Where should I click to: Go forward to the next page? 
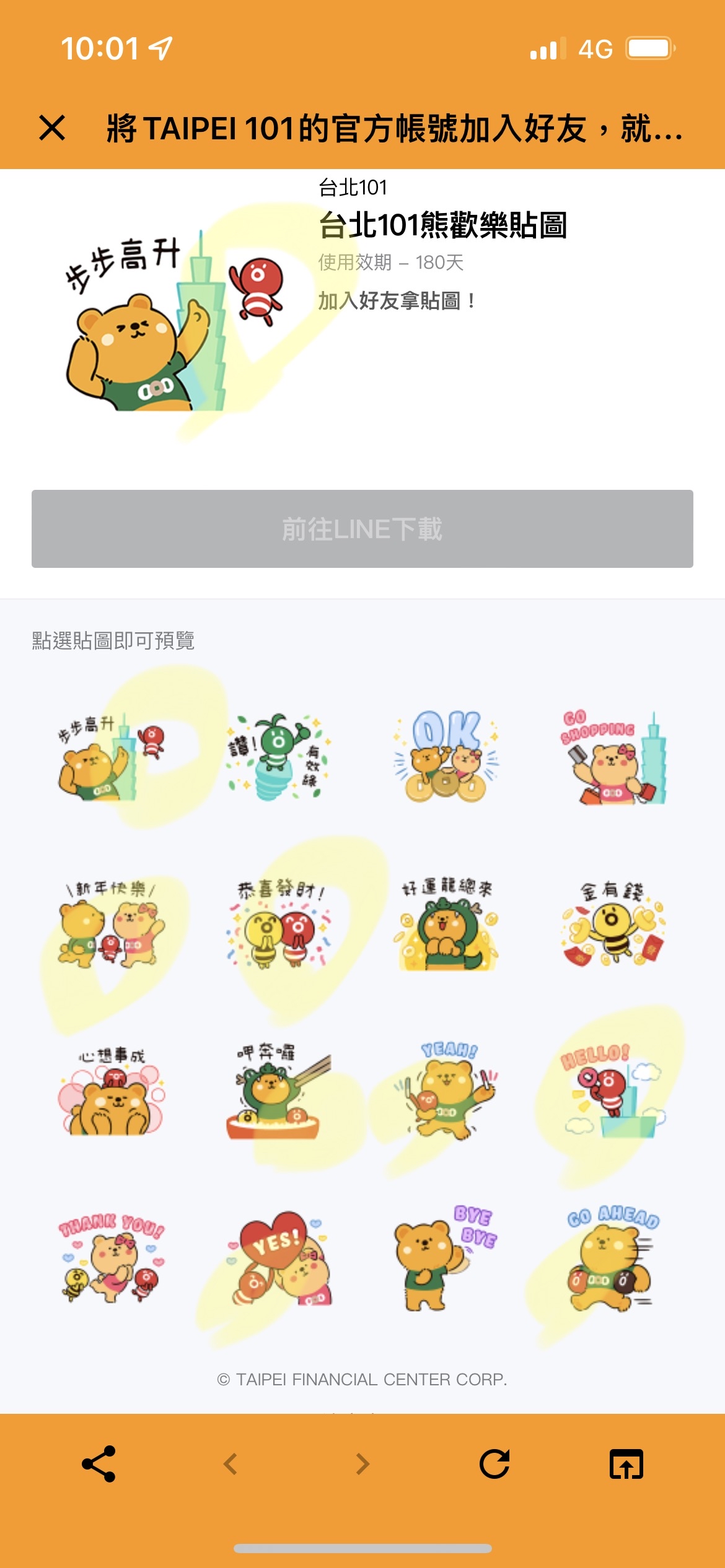tap(362, 1464)
